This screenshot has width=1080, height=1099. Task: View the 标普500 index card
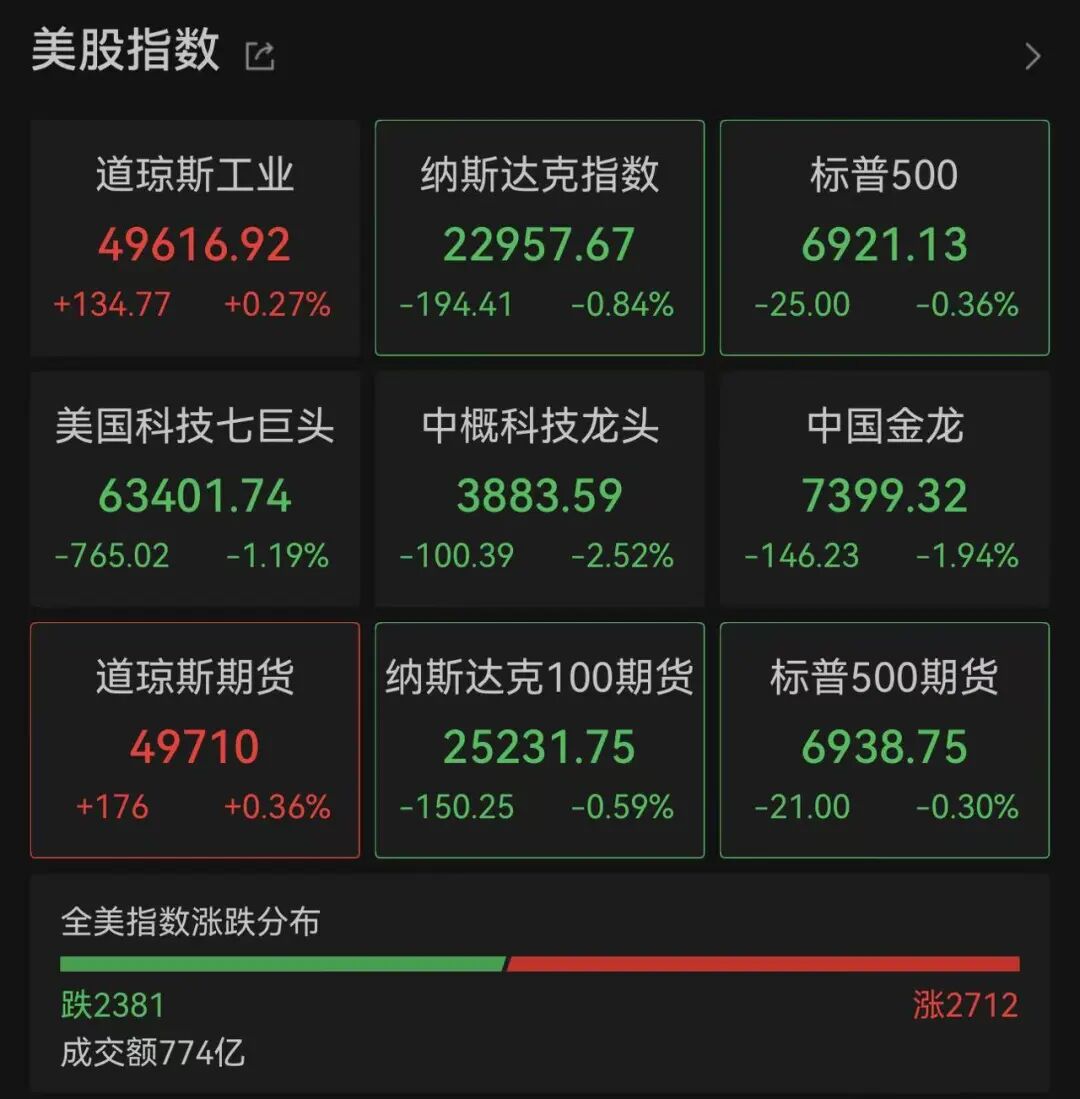885,238
